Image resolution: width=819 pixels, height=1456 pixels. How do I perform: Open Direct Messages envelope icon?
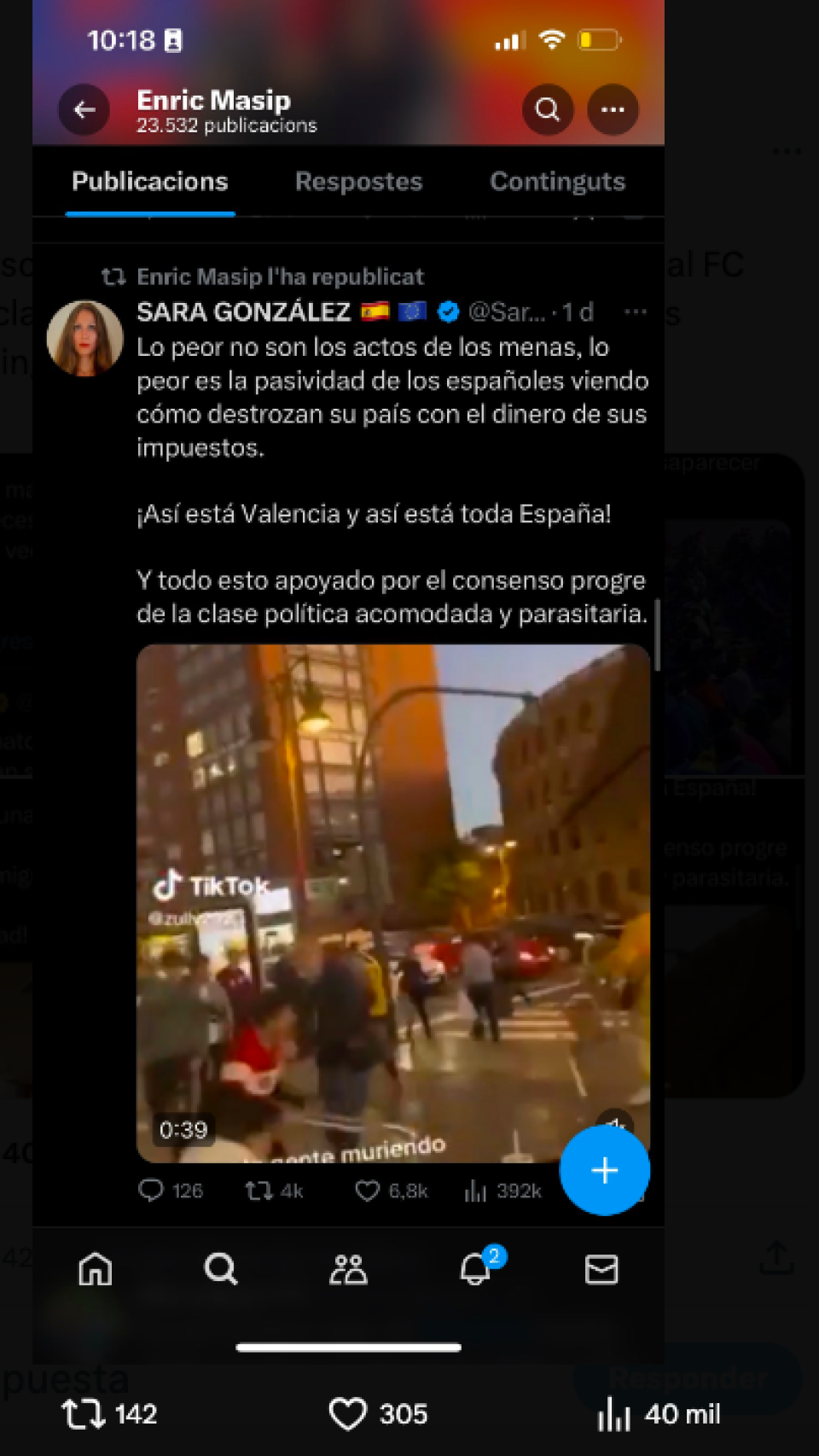[x=601, y=1270]
